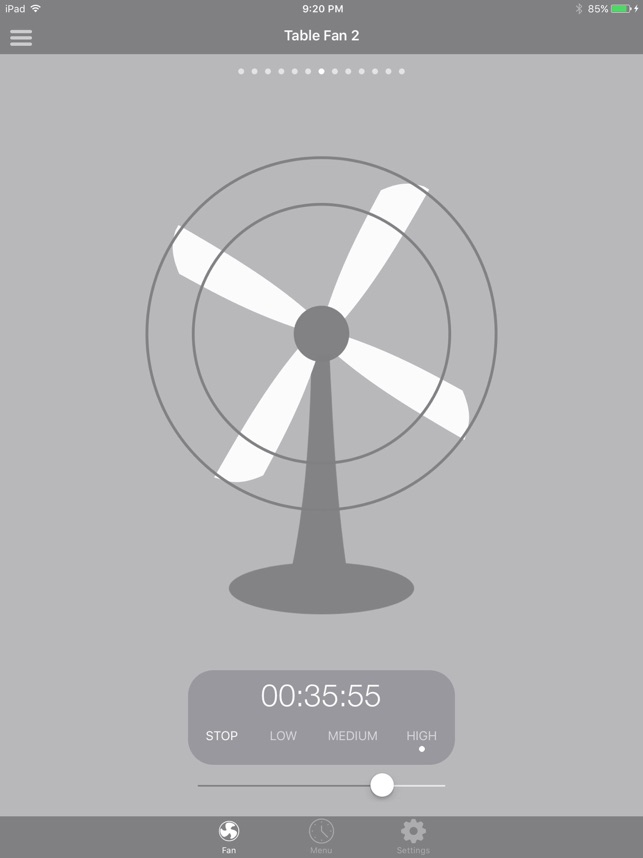Tap the volume slider knob
Screen dimensions: 643x858
(x=382, y=785)
